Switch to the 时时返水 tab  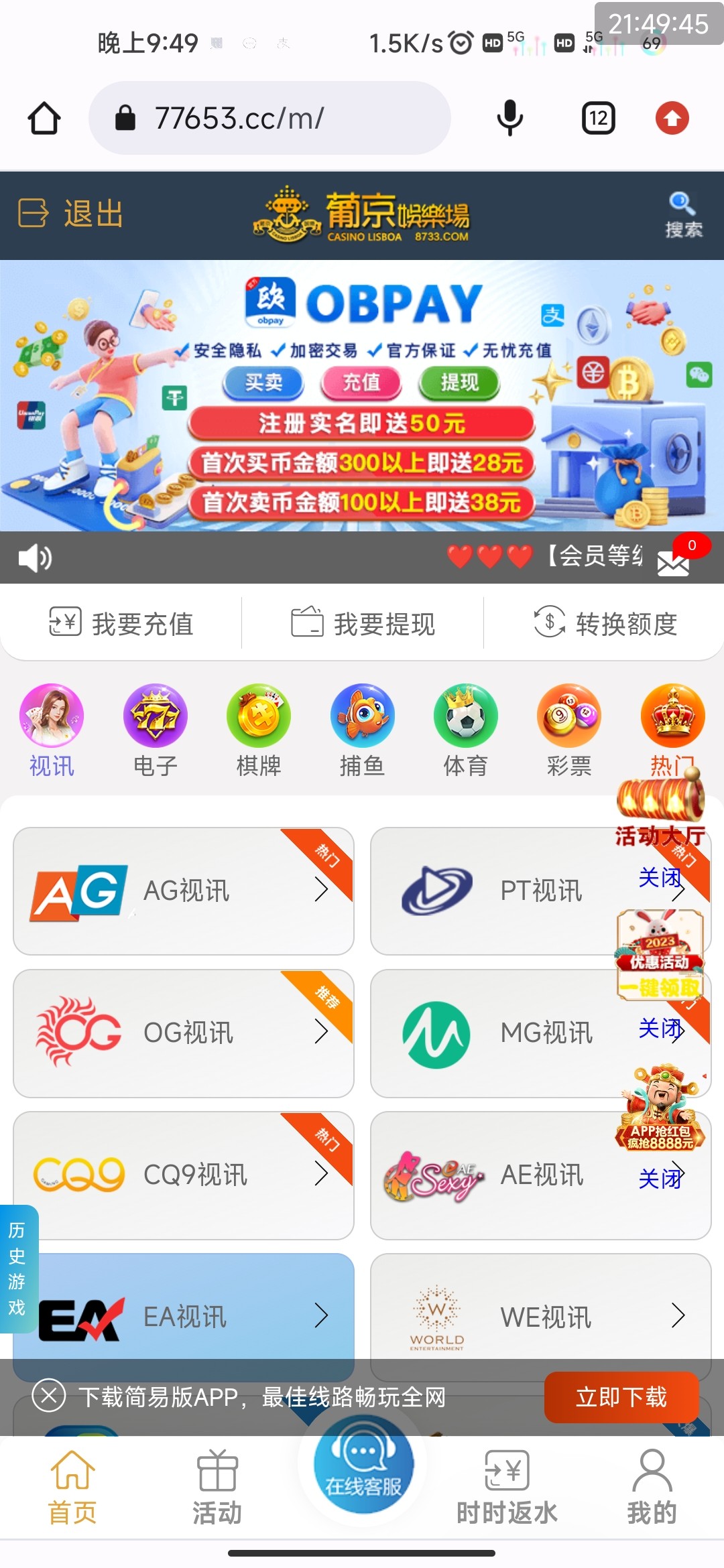click(507, 1488)
